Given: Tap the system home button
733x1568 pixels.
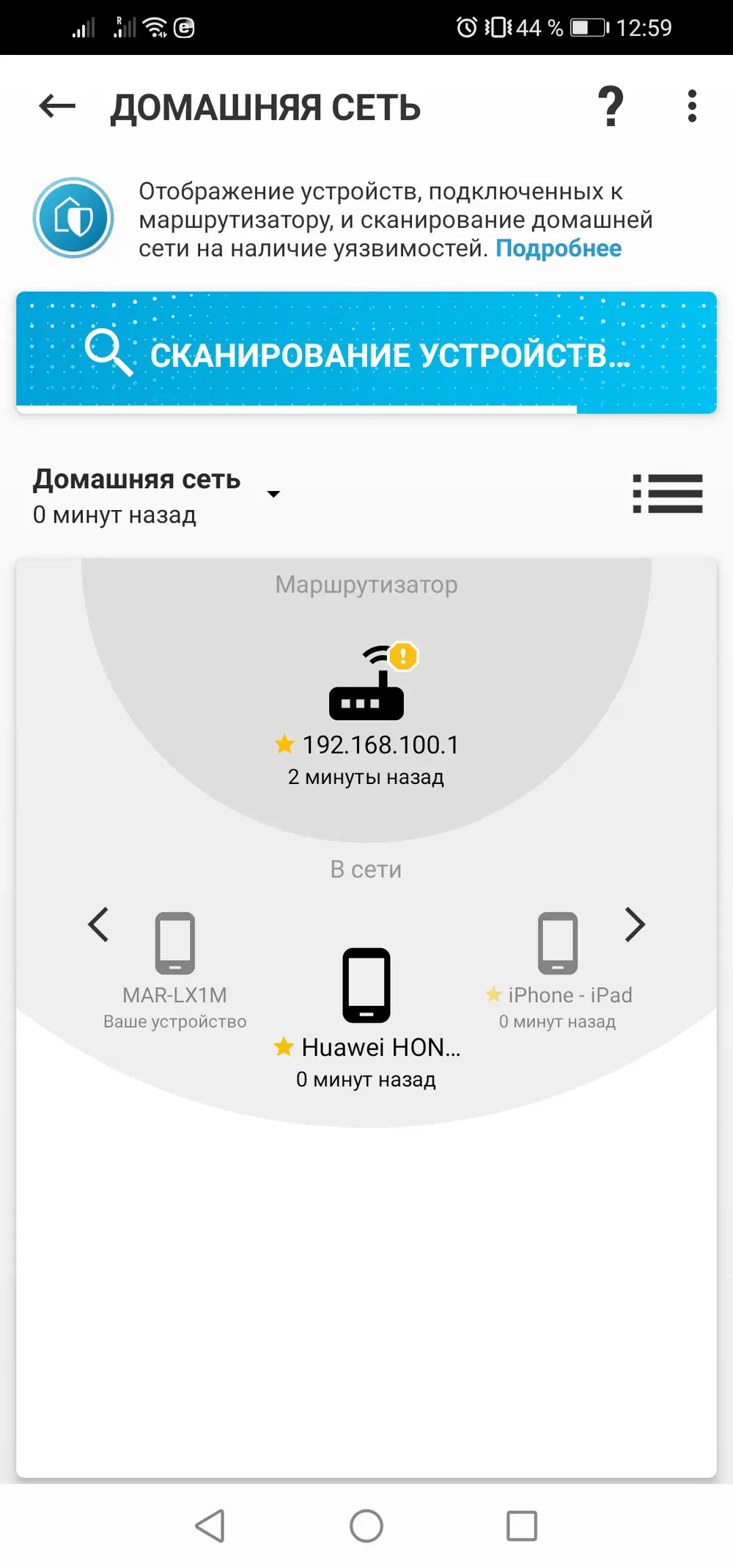Looking at the screenshot, I should coord(366,1526).
